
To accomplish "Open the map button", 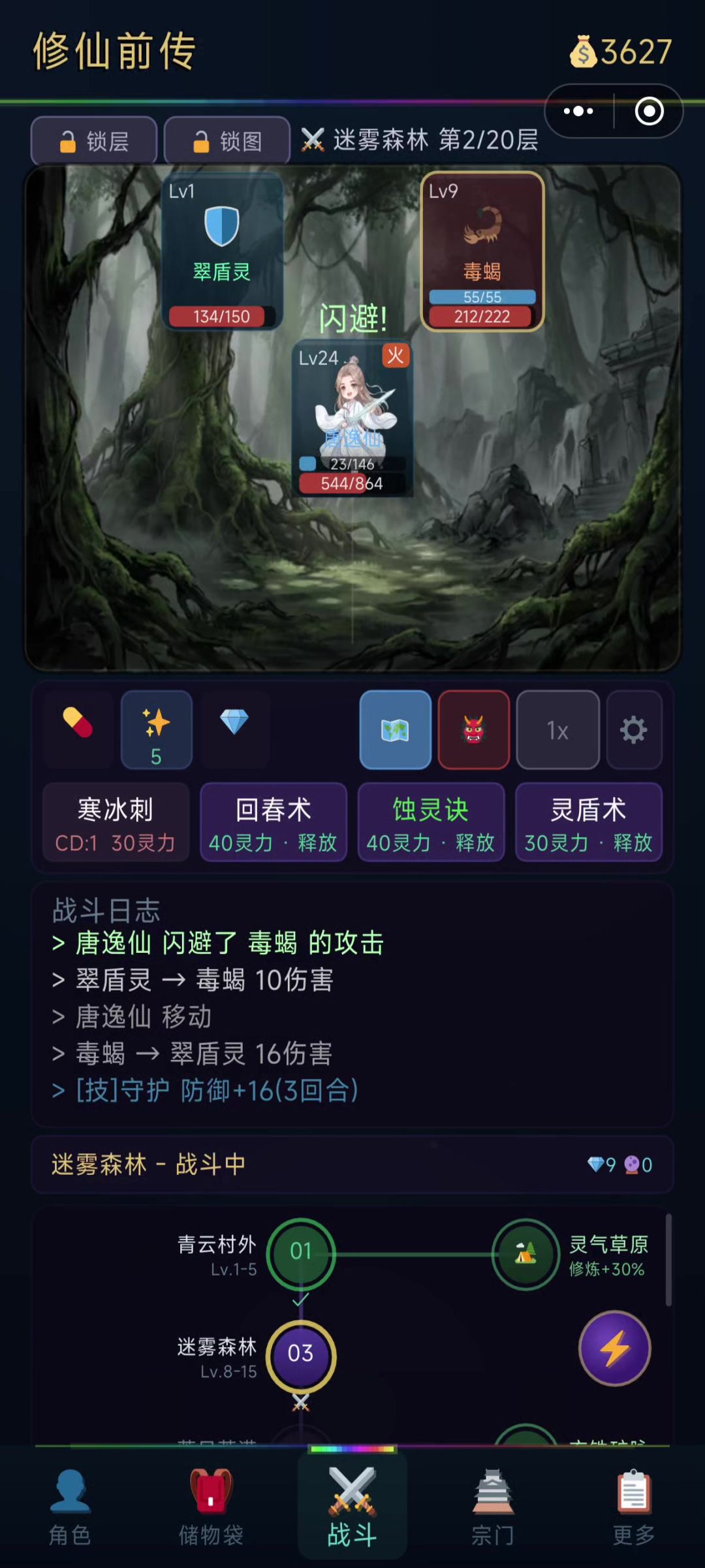I will (x=396, y=729).
